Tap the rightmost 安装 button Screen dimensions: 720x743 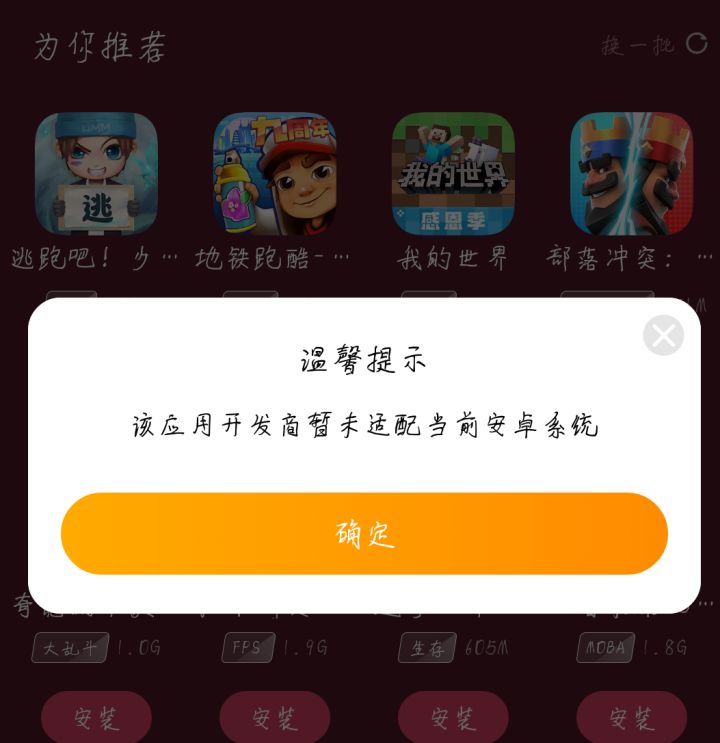[x=632, y=717]
